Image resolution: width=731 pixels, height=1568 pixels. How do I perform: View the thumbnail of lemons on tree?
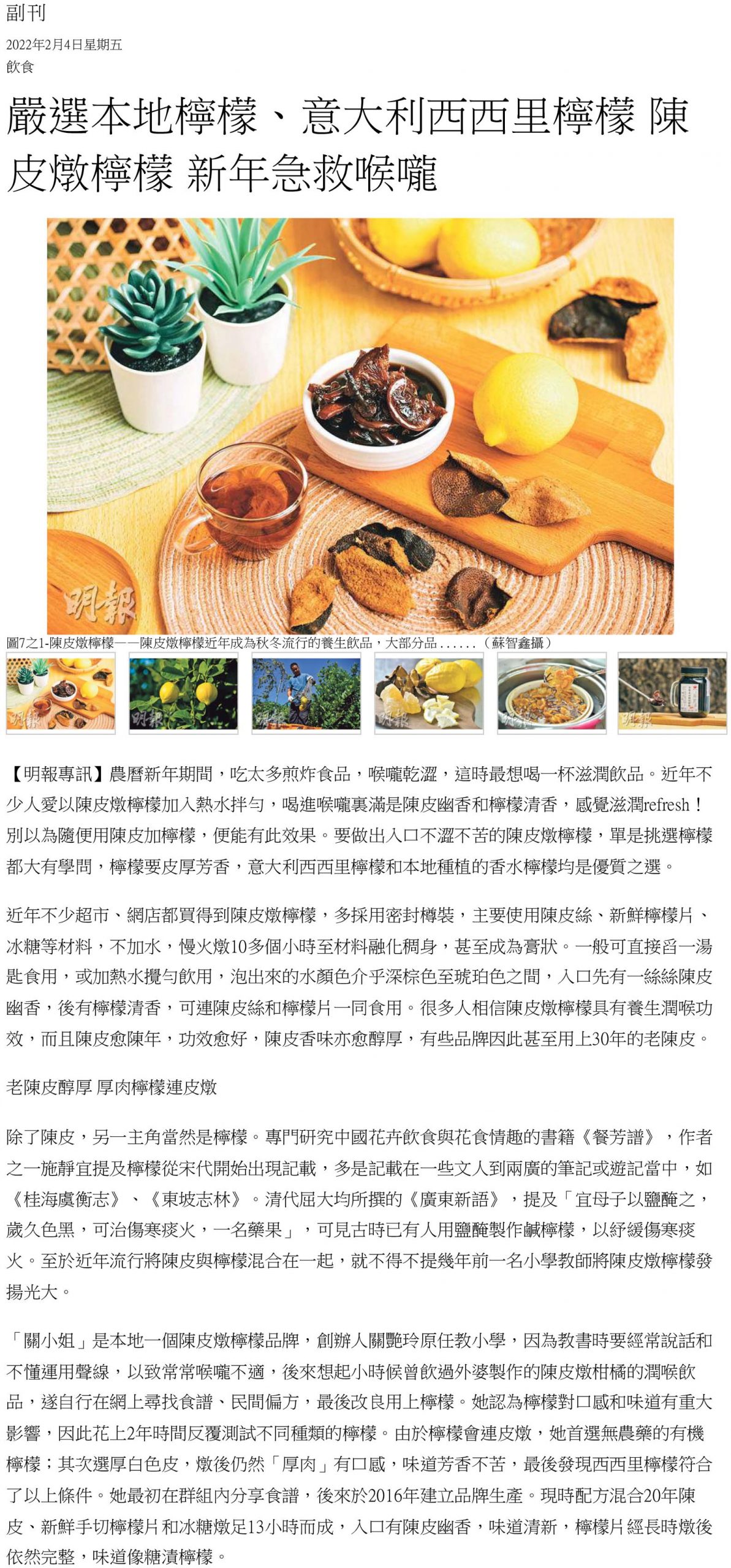tap(183, 693)
